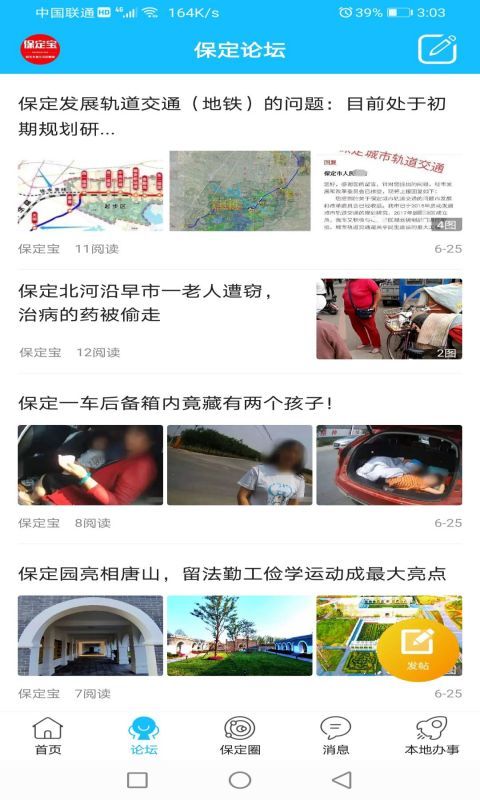Tap the system back button
480x800 pixels.
pyautogui.click(x=342, y=780)
